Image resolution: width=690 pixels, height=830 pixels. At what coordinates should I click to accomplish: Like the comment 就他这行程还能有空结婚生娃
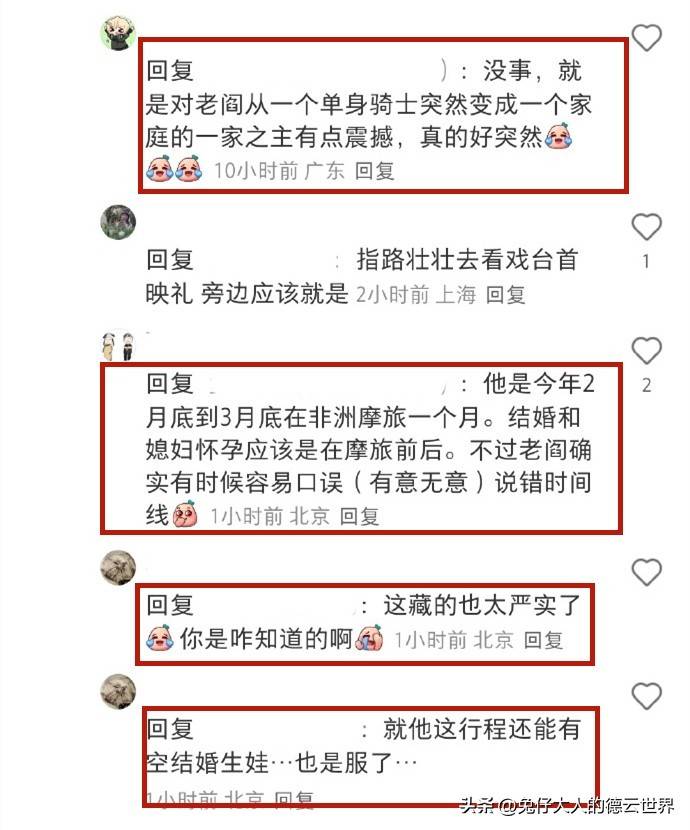pos(647,696)
